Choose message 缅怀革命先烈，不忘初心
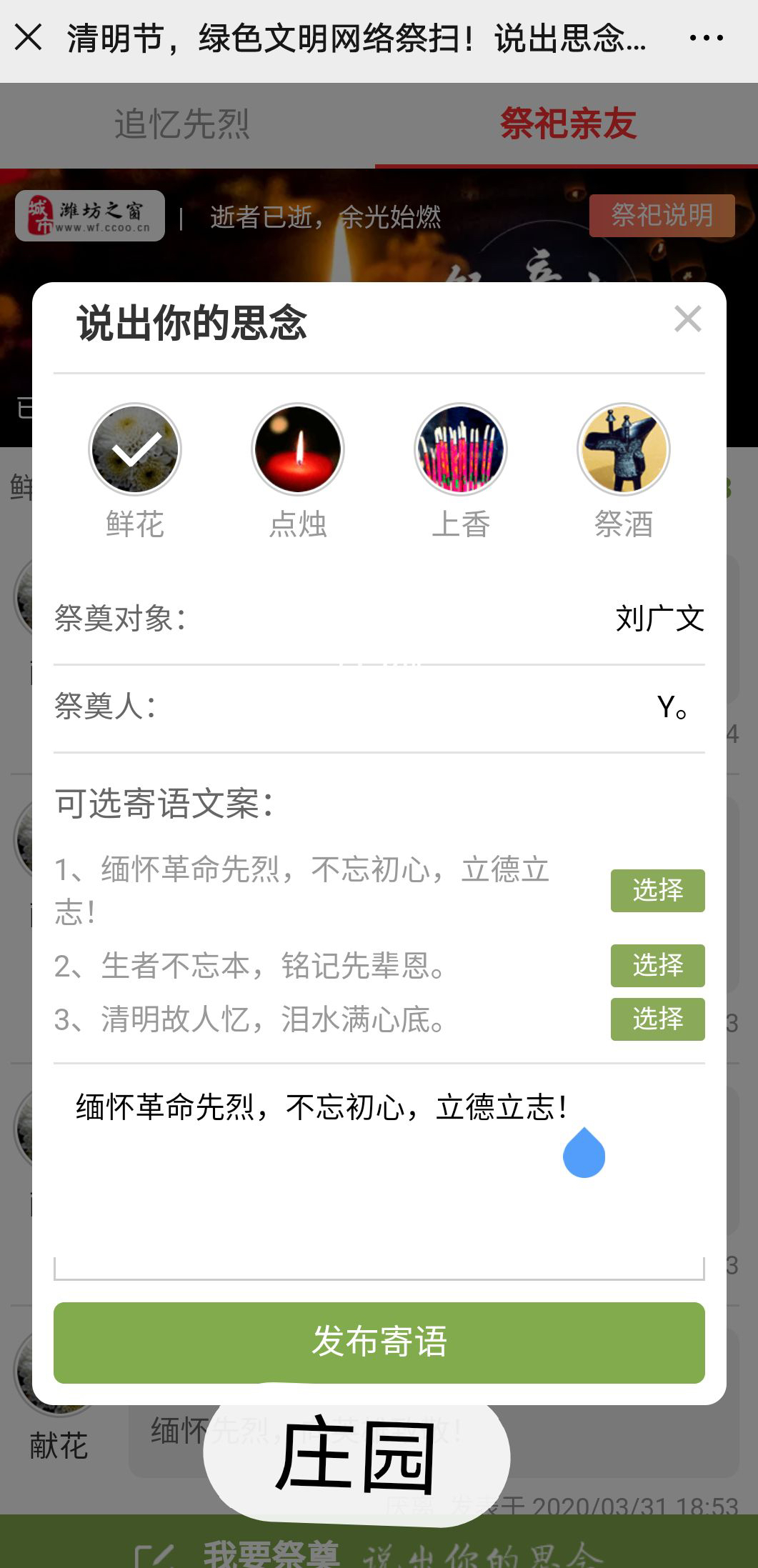Screen dimensions: 758x1568 [x=657, y=890]
